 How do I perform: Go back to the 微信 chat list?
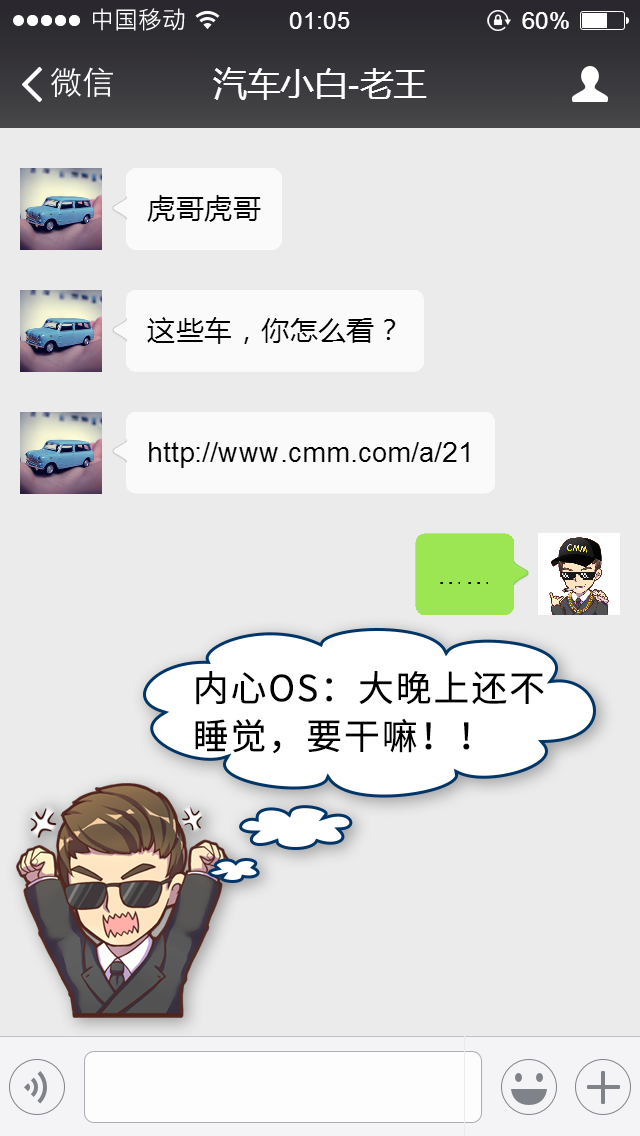[67, 84]
